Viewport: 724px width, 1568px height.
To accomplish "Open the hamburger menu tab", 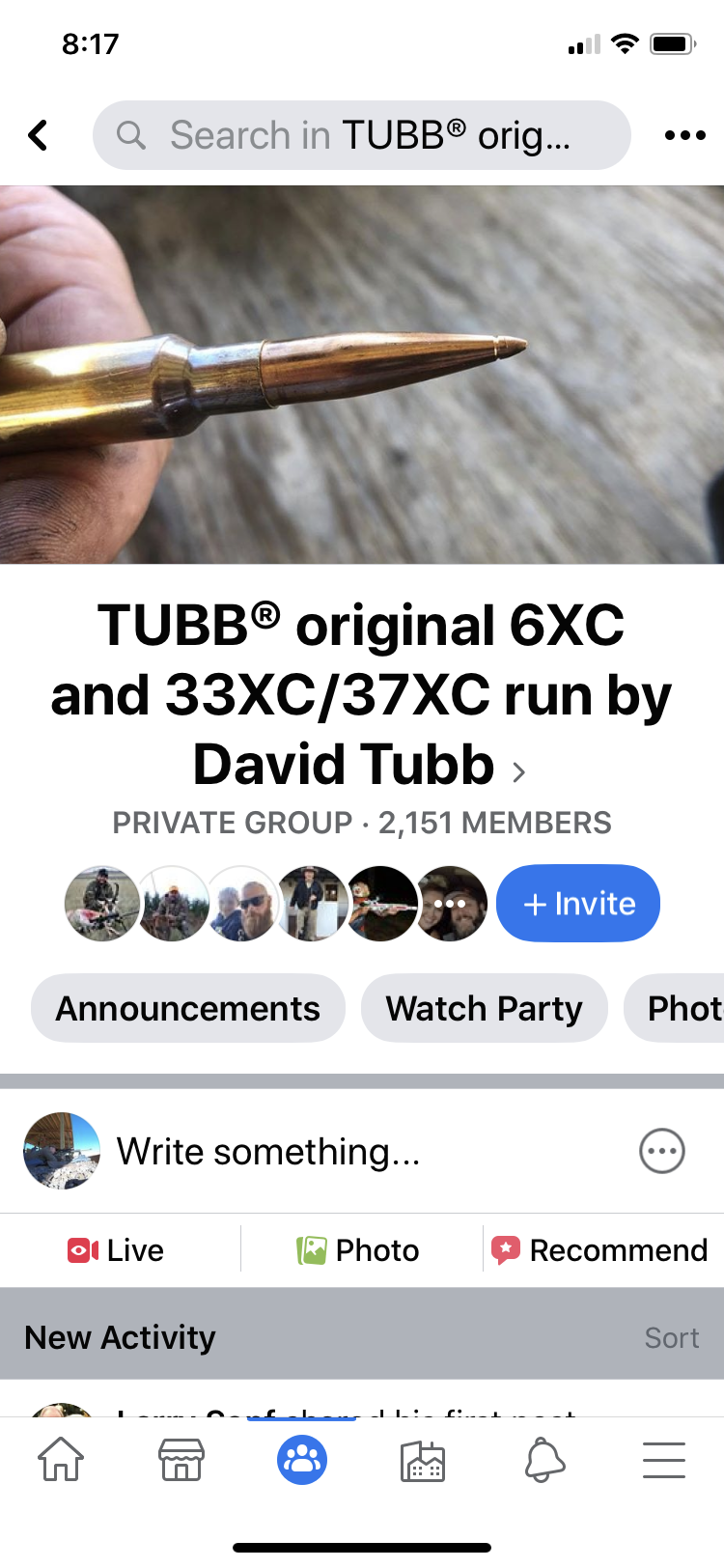I will coord(664,1460).
